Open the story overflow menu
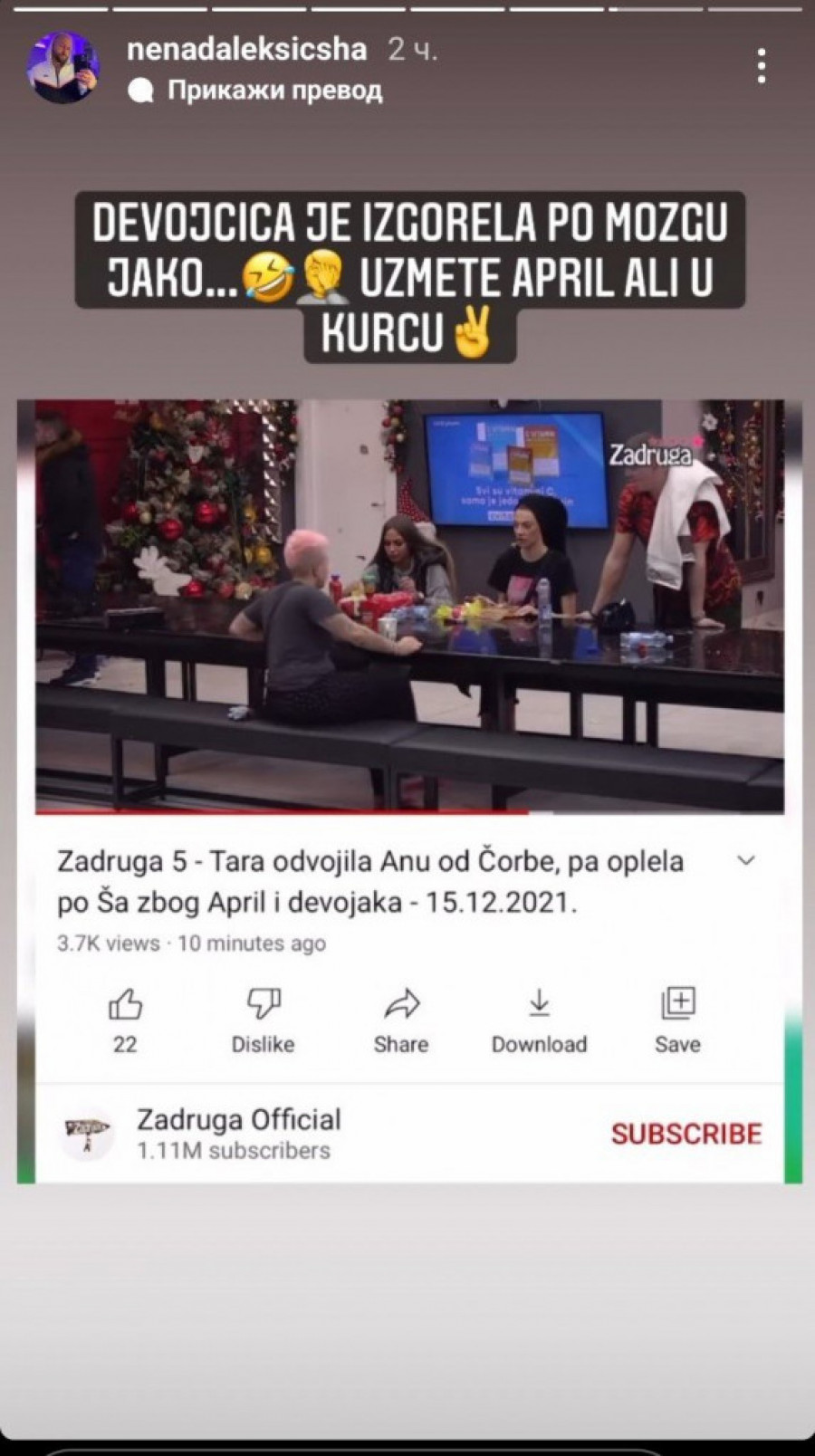This screenshot has width=815, height=1456. [762, 66]
